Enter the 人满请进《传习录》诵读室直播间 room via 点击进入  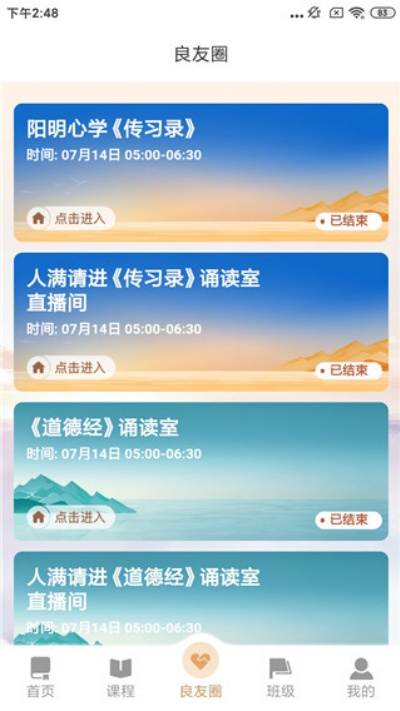pyautogui.click(x=70, y=367)
